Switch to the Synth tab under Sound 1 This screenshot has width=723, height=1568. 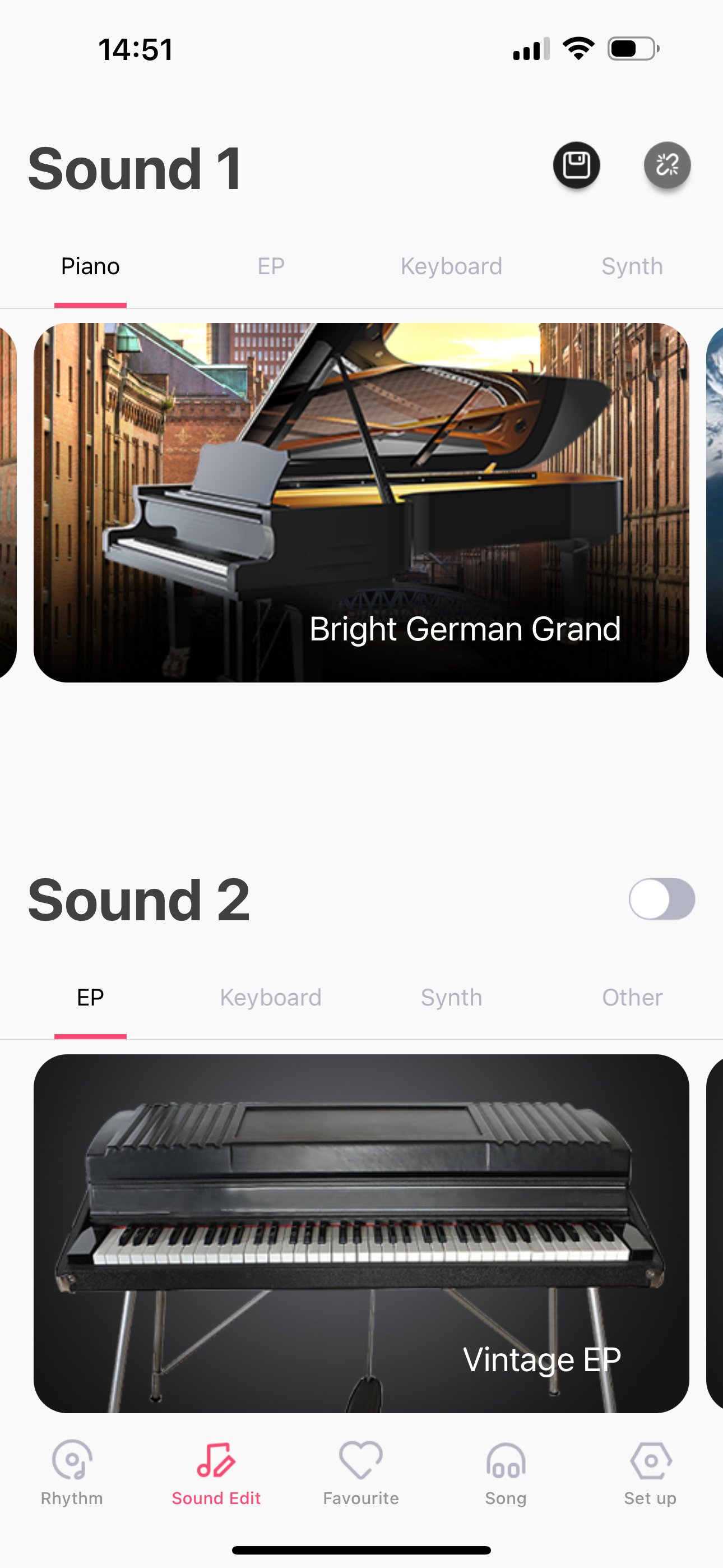[x=632, y=266]
